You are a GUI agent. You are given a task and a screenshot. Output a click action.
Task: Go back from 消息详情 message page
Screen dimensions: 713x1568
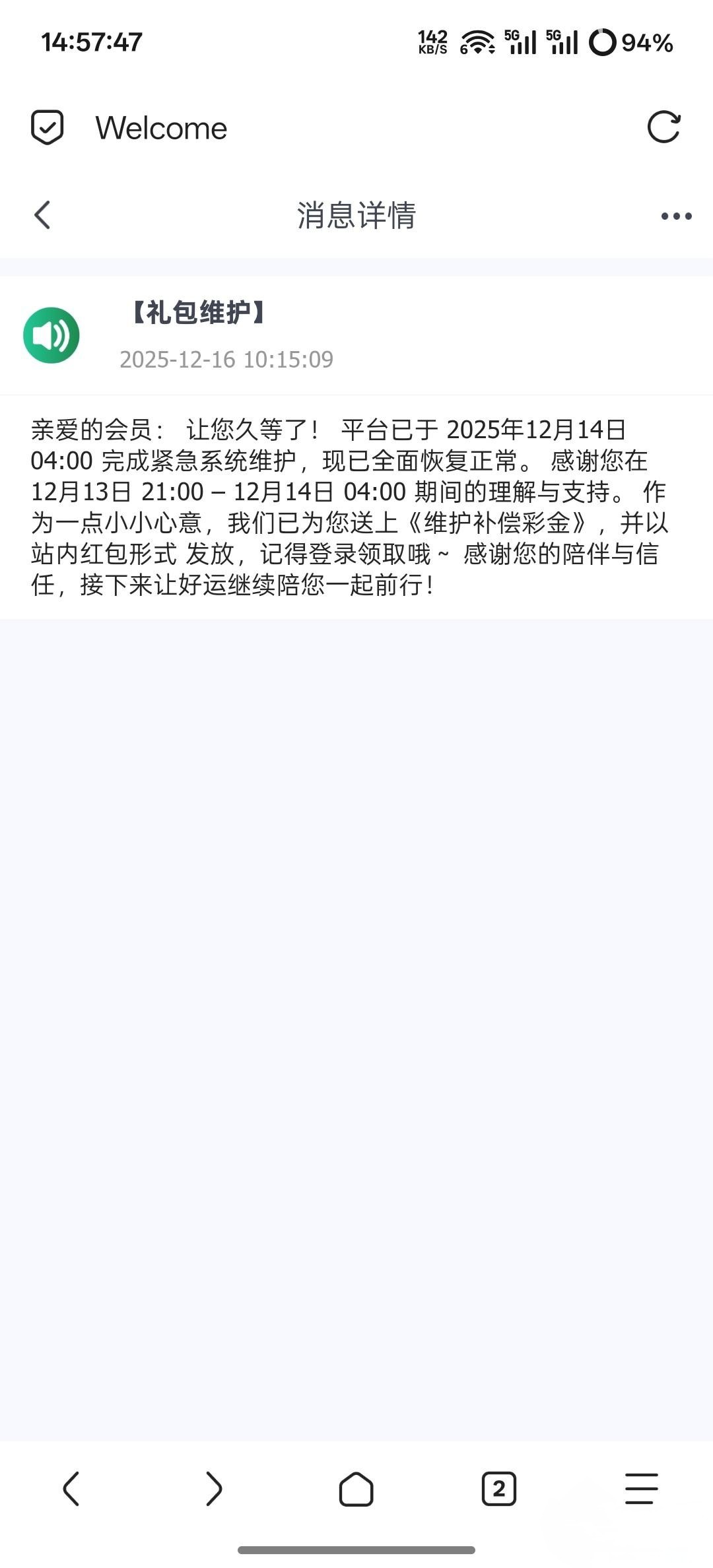[43, 215]
